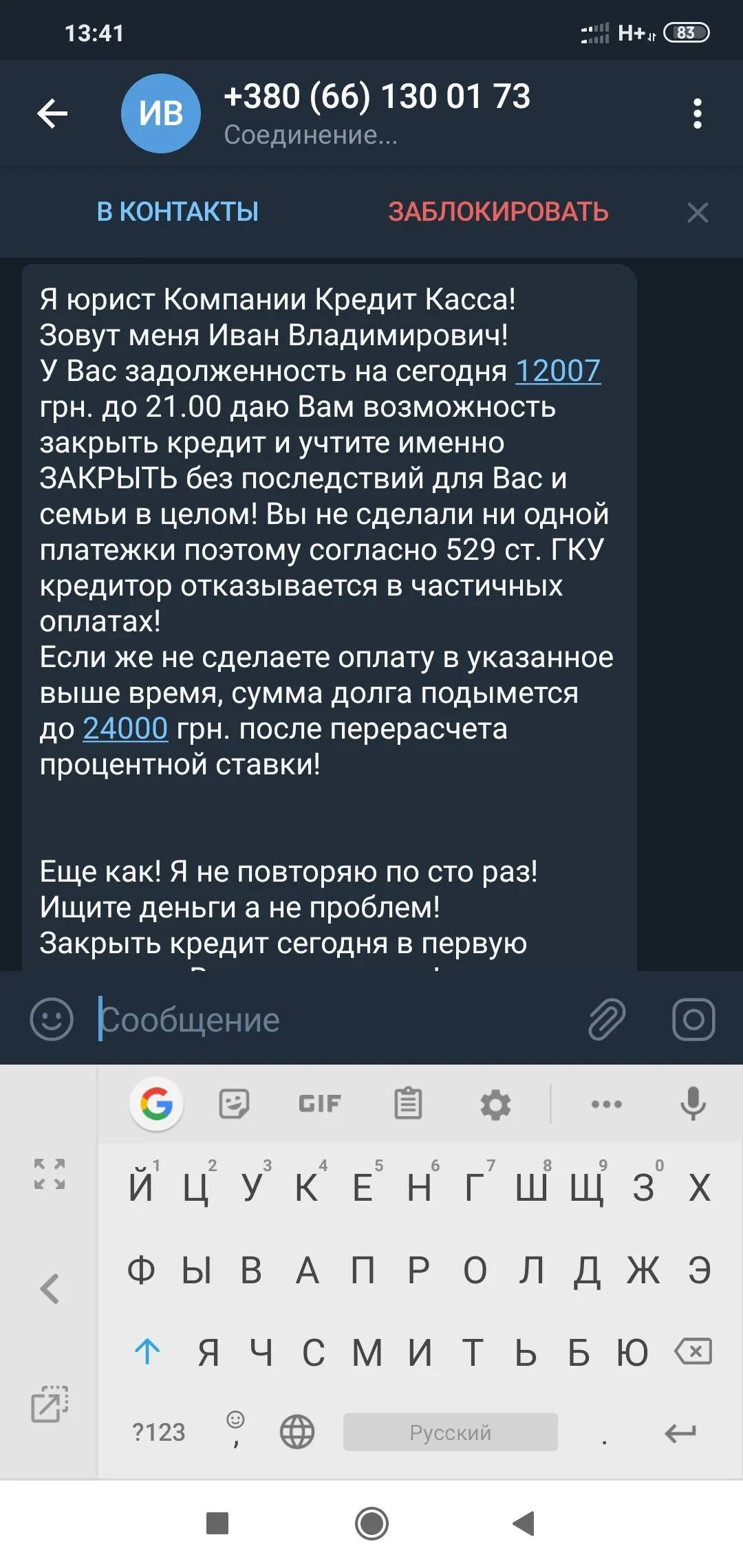Switch to the ?123 symbols keyboard
This screenshot has width=743, height=1568.
tap(159, 1433)
